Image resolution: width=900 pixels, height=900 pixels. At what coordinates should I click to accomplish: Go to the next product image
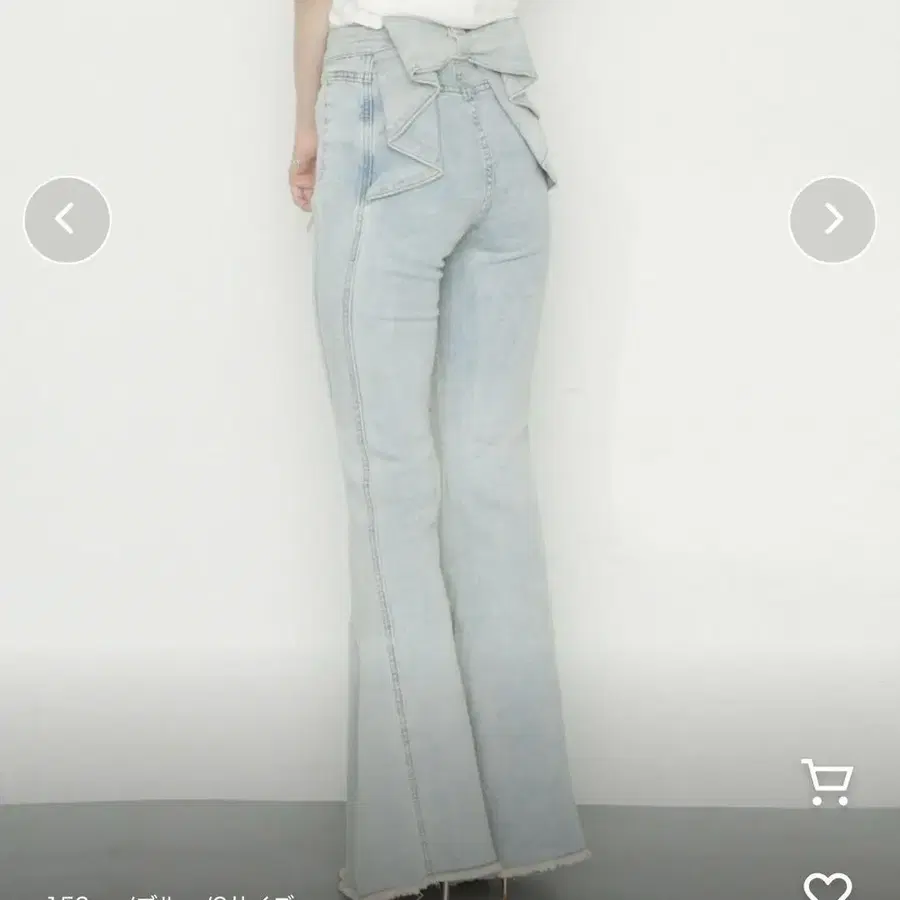[x=833, y=220]
